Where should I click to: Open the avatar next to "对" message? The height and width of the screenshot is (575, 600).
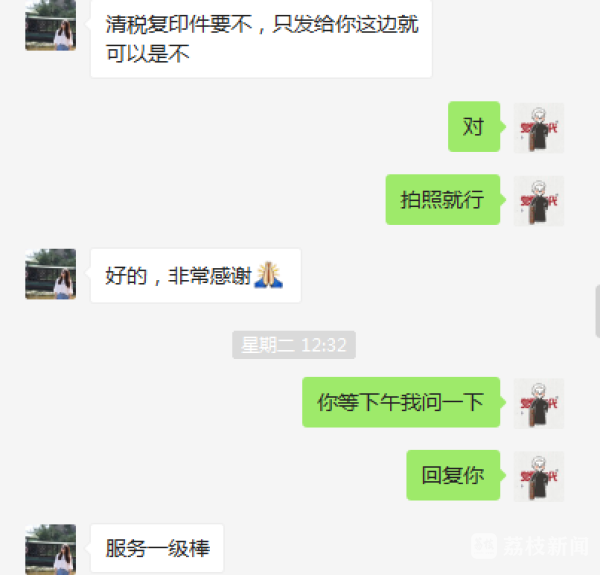(539, 127)
